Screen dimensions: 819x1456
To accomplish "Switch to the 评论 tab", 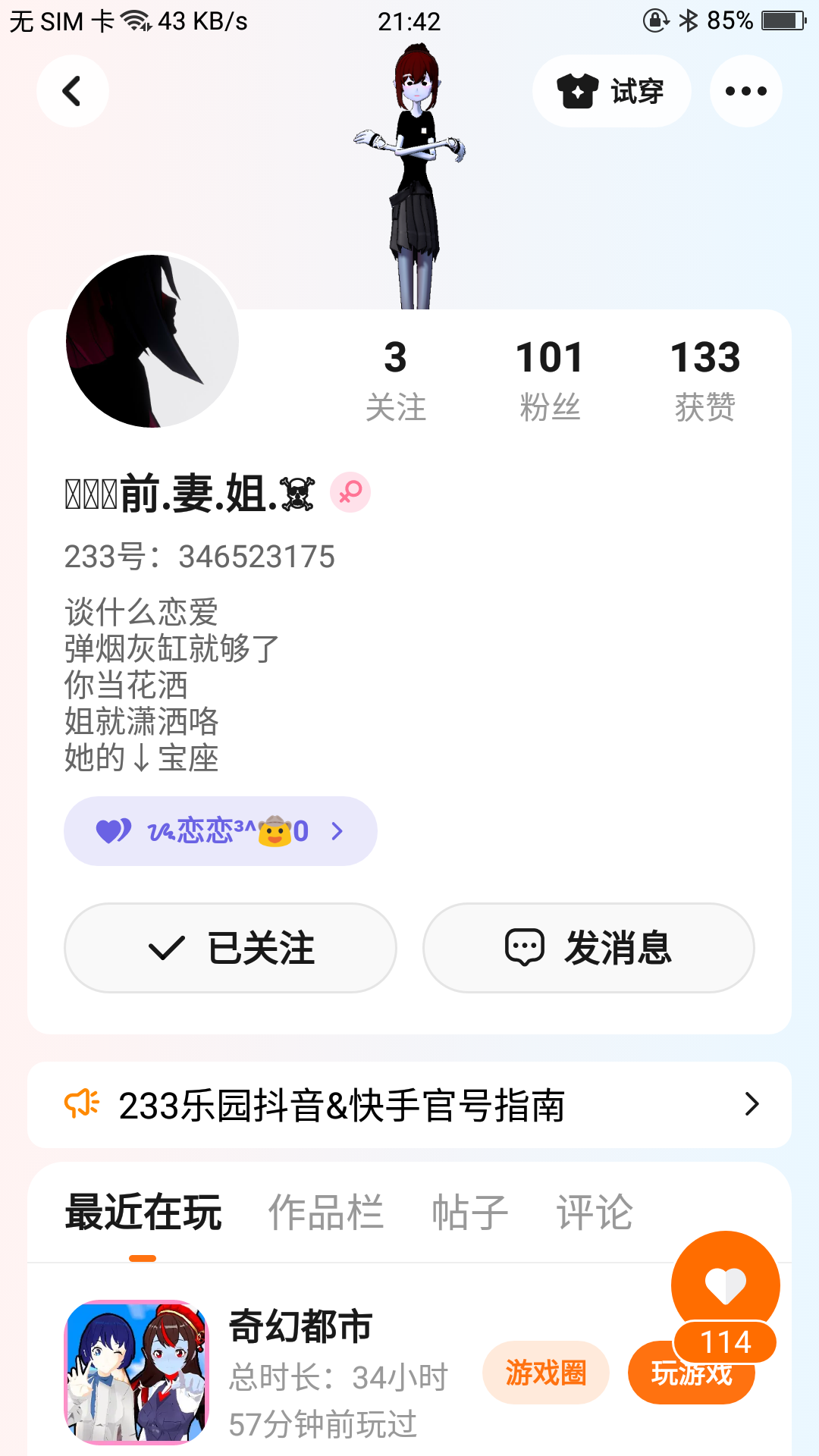I will 595,1212.
